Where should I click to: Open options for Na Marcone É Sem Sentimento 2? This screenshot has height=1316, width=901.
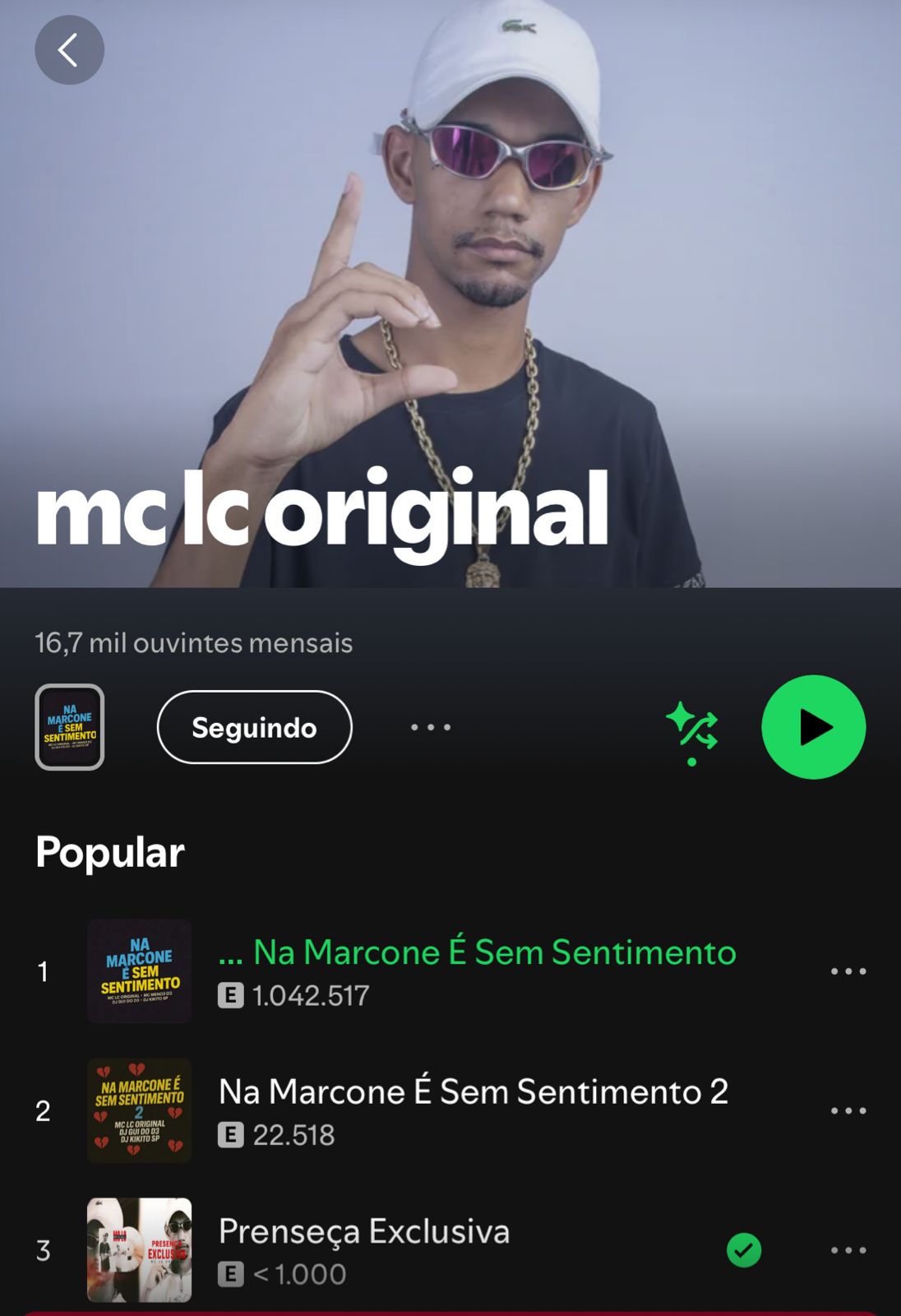tap(848, 1111)
